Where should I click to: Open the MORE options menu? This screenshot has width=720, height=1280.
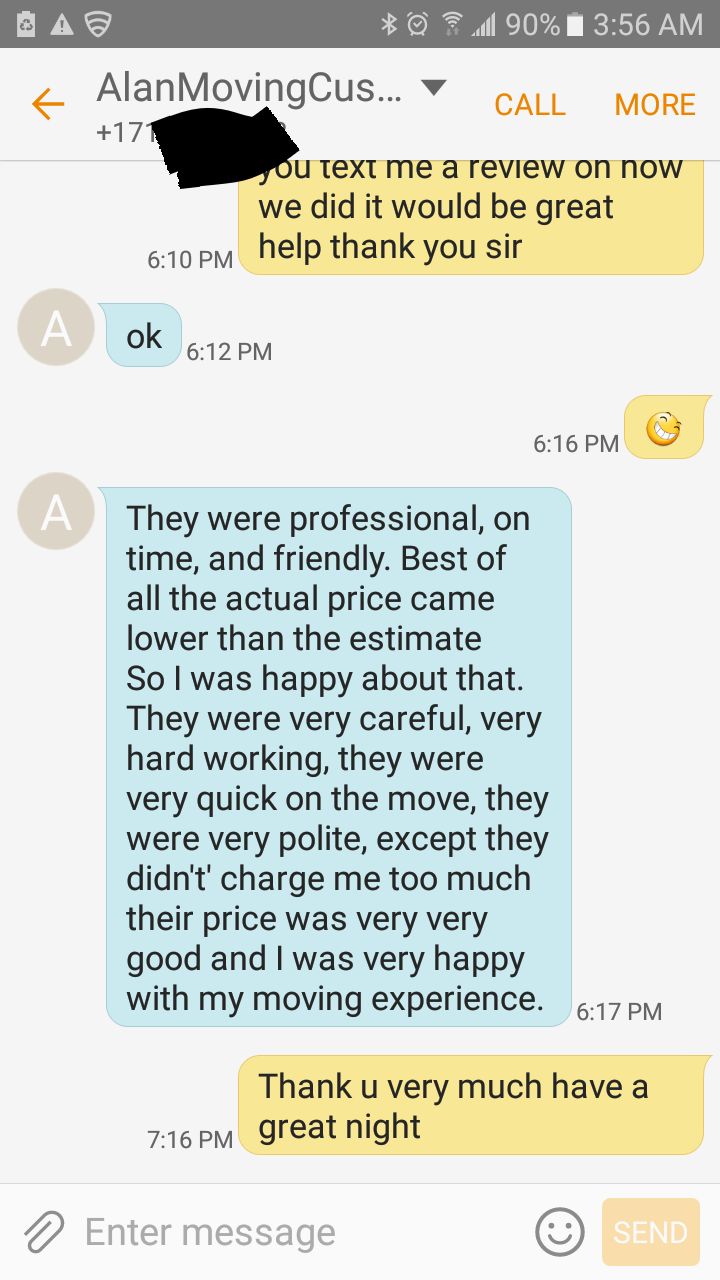655,104
